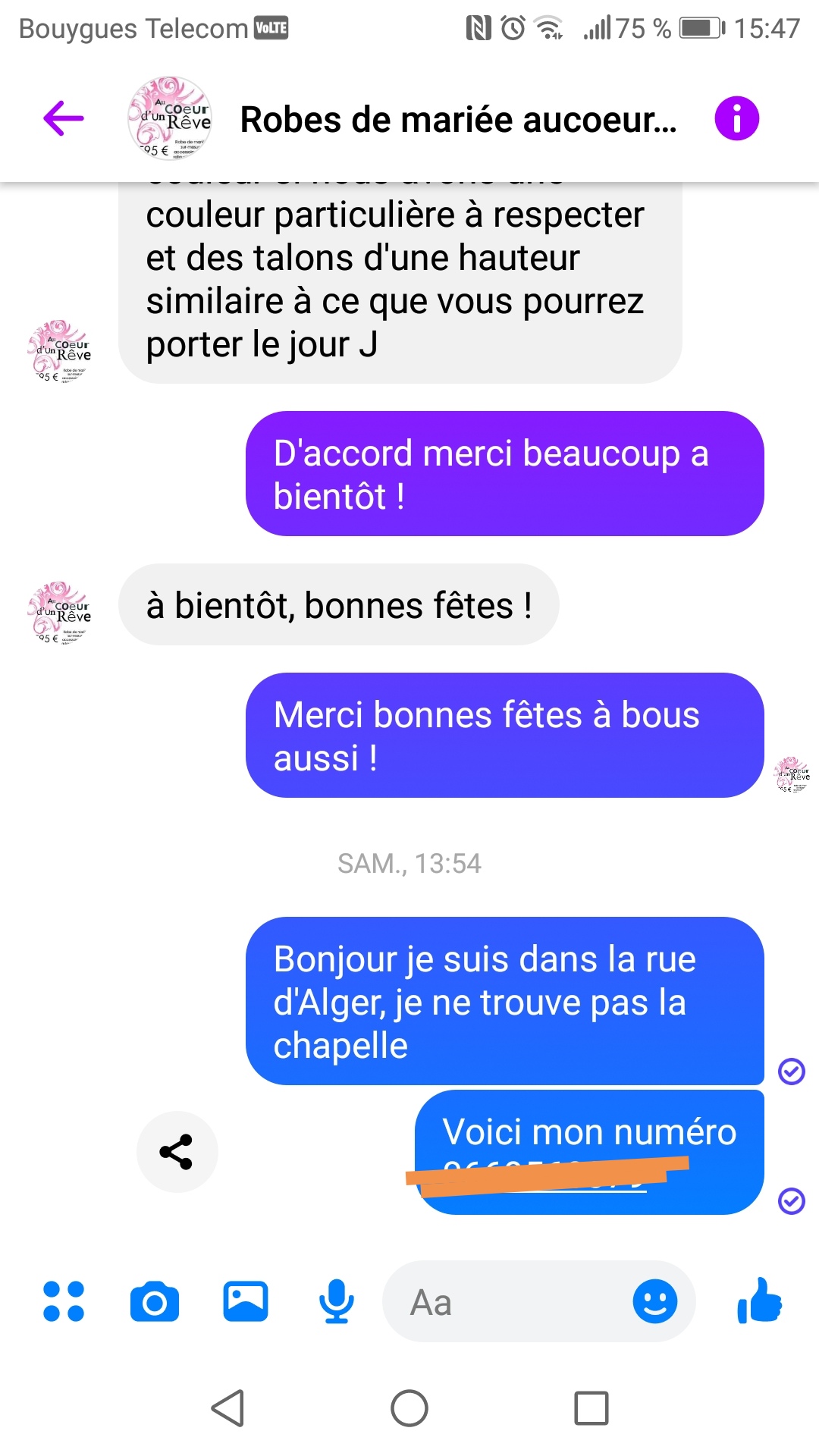Open the photo gallery picker
This screenshot has height=1456, width=819.
tap(246, 1301)
